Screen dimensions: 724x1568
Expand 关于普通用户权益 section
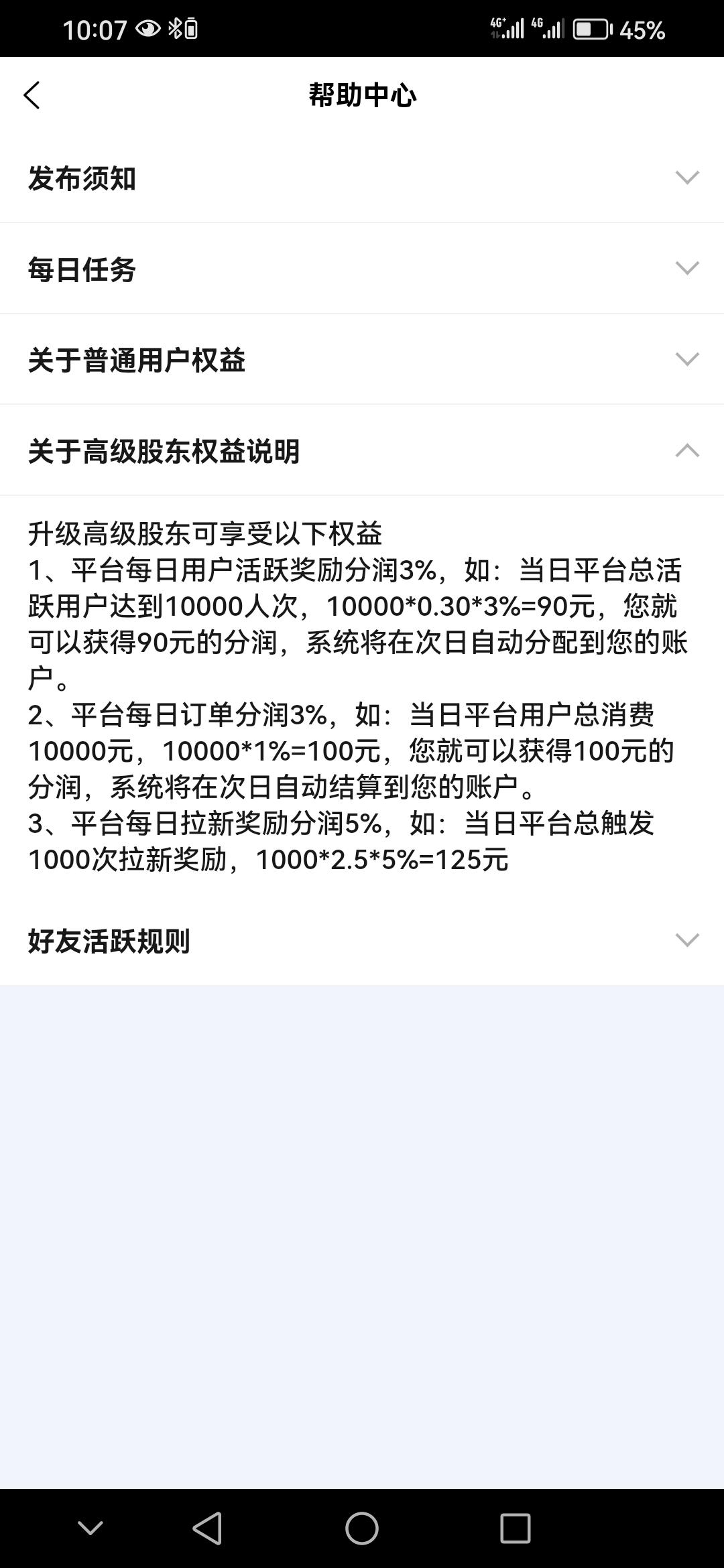coord(362,360)
